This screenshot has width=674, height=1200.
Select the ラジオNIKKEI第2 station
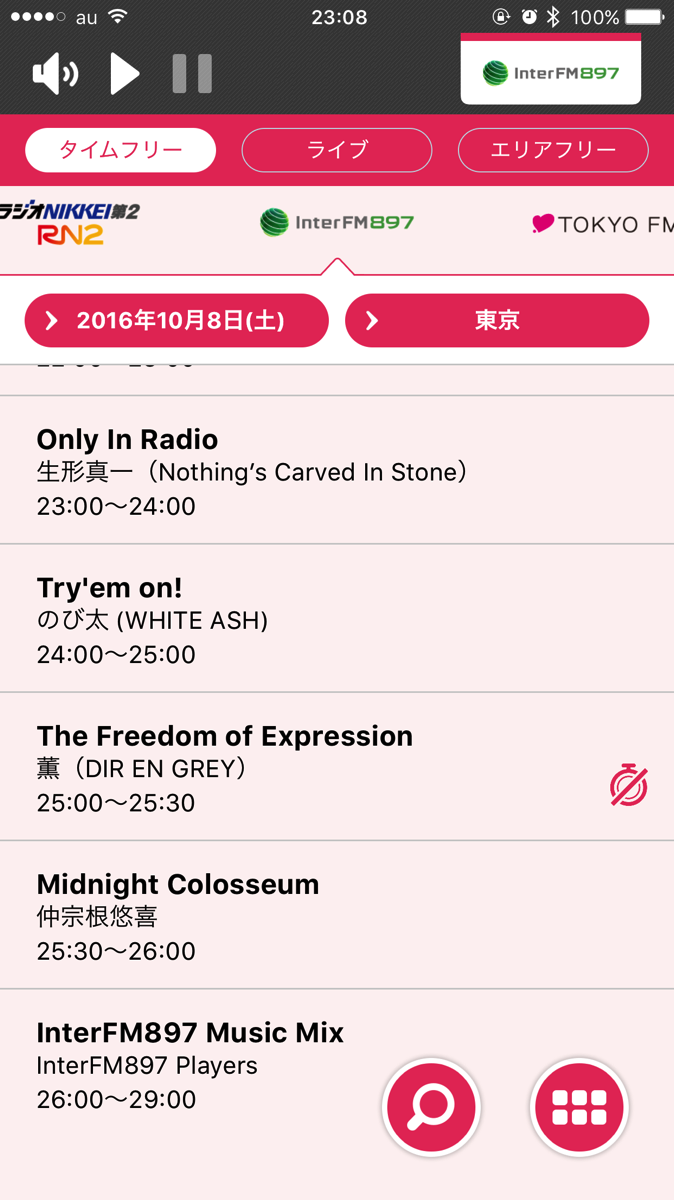(x=70, y=223)
